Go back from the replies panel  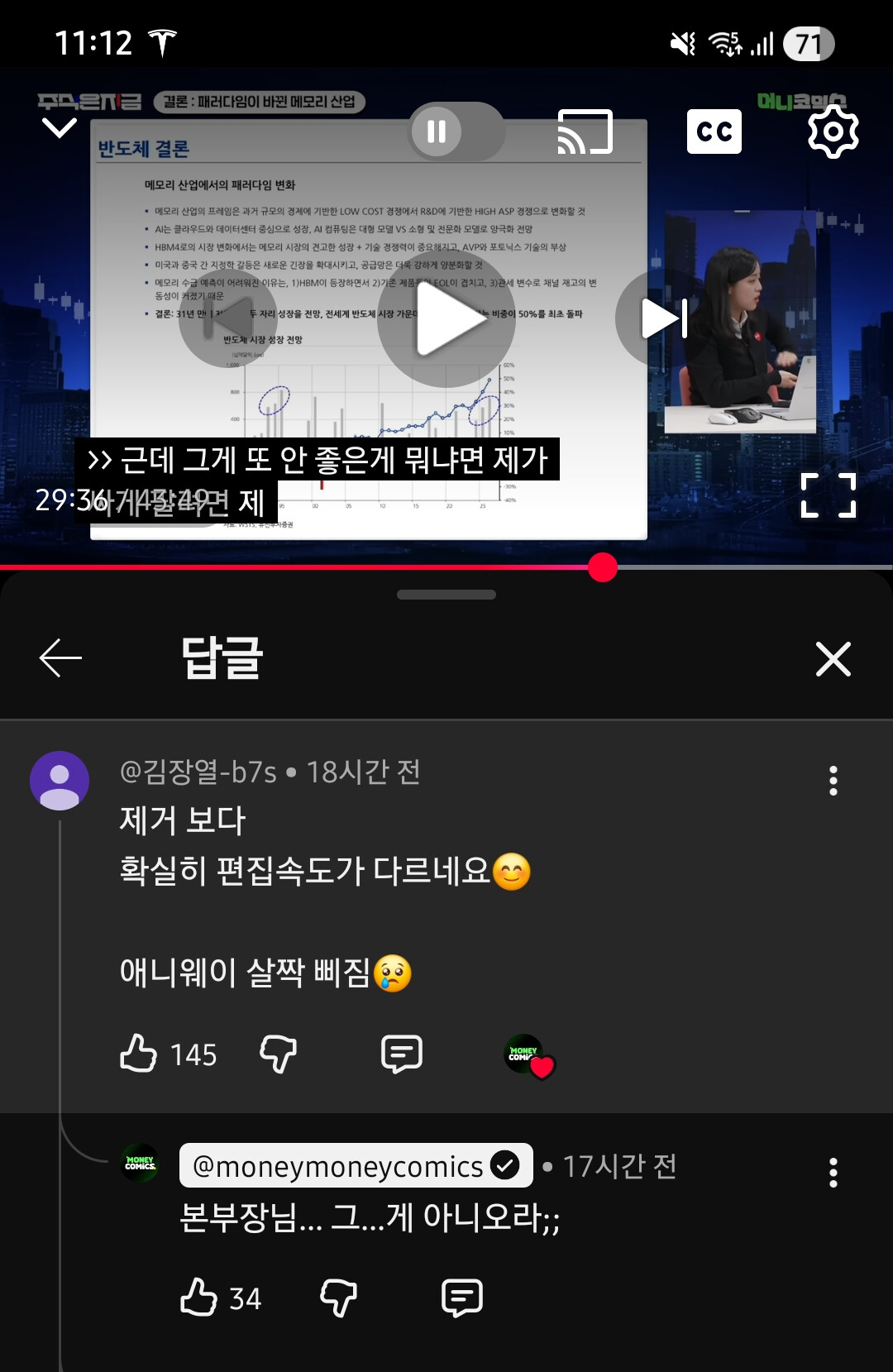pyautogui.click(x=60, y=658)
